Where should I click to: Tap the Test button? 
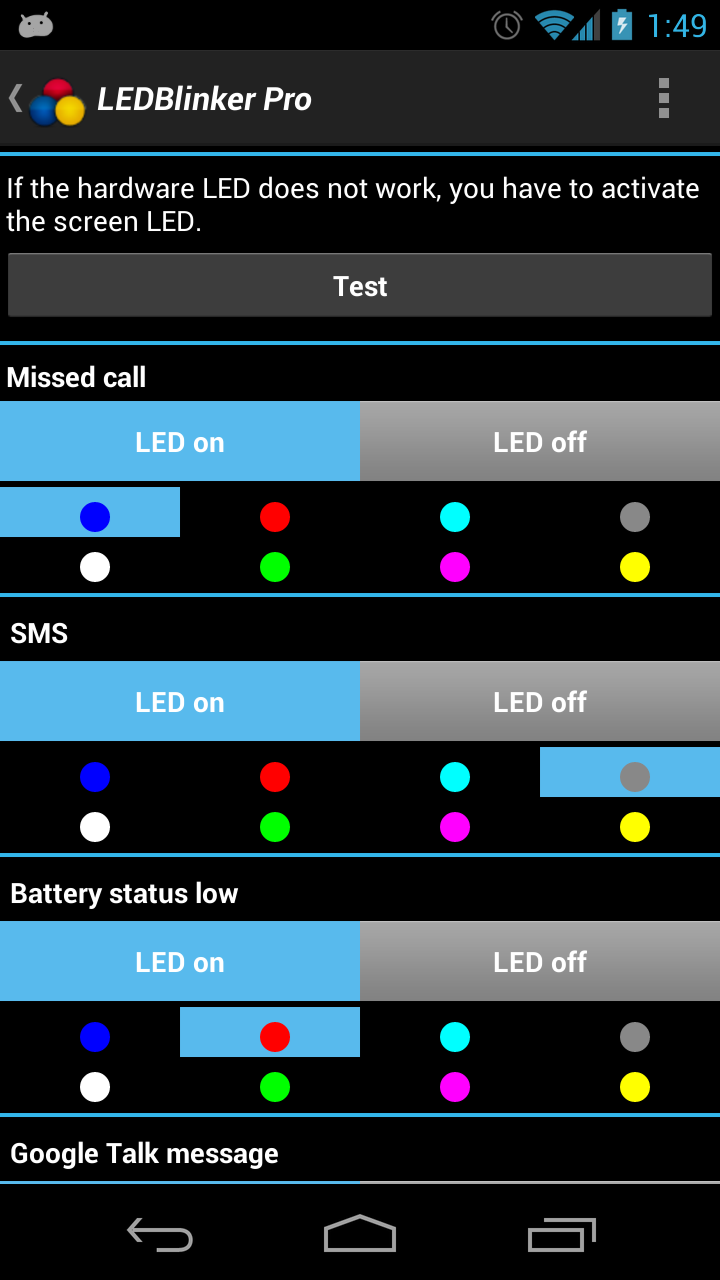(x=360, y=286)
